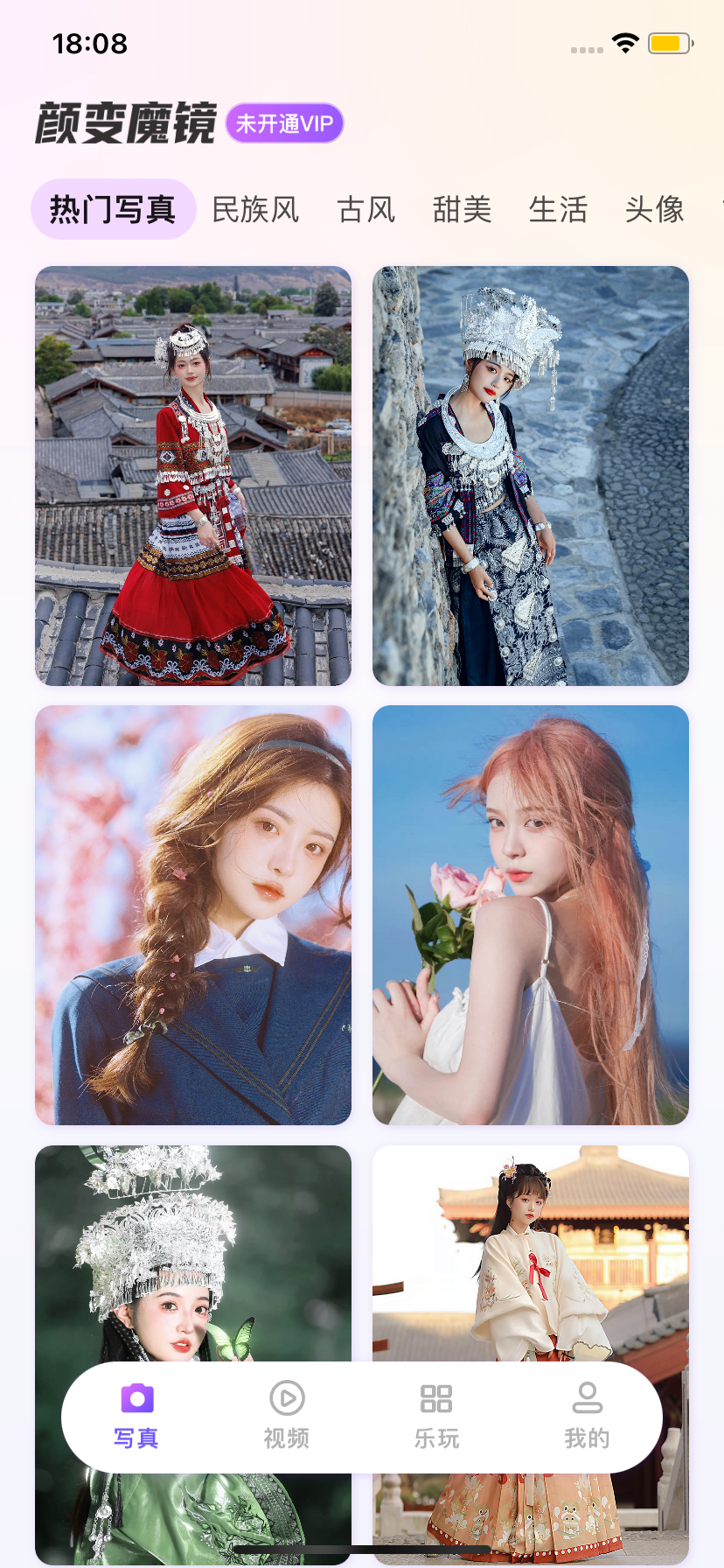Viewport: 724px width, 1568px height.
Task: Switch to the 视频 bottom tab
Action: pos(287,1416)
